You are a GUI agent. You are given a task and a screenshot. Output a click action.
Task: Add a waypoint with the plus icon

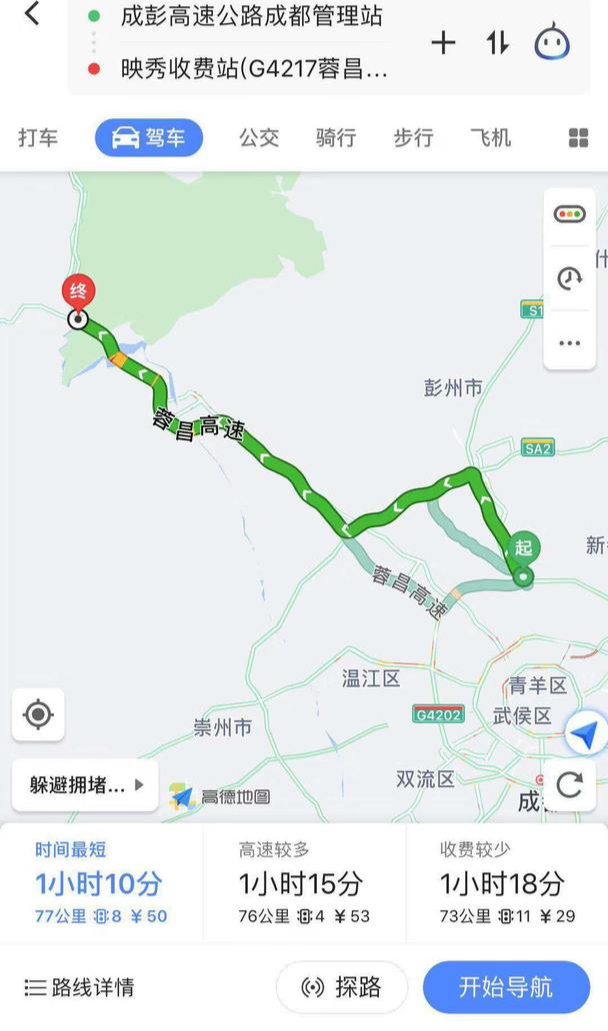(444, 43)
